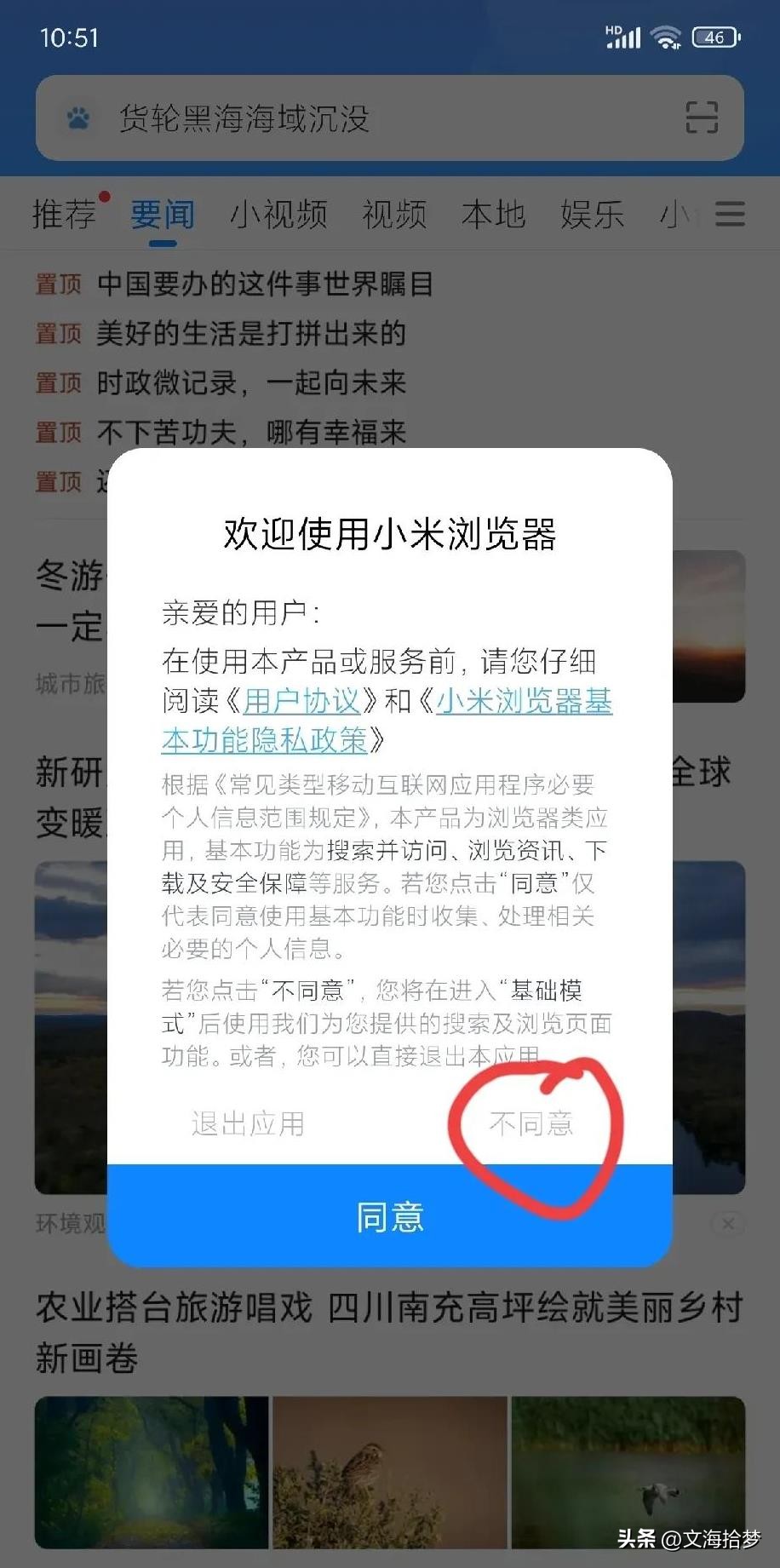Select 退出应用 to exit app
The width and height of the screenshot is (780, 1568).
coord(248,1123)
